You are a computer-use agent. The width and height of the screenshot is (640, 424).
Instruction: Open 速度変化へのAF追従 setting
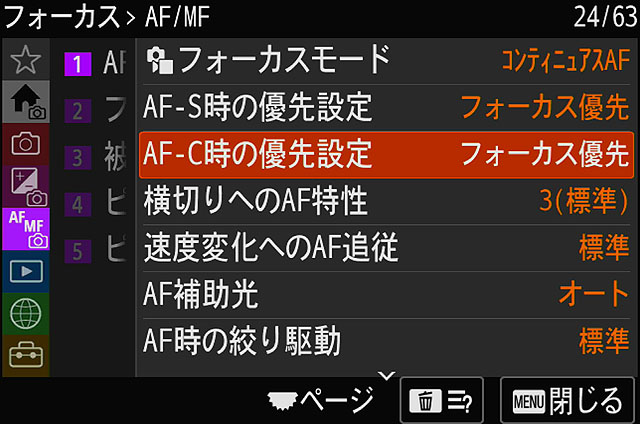point(385,247)
